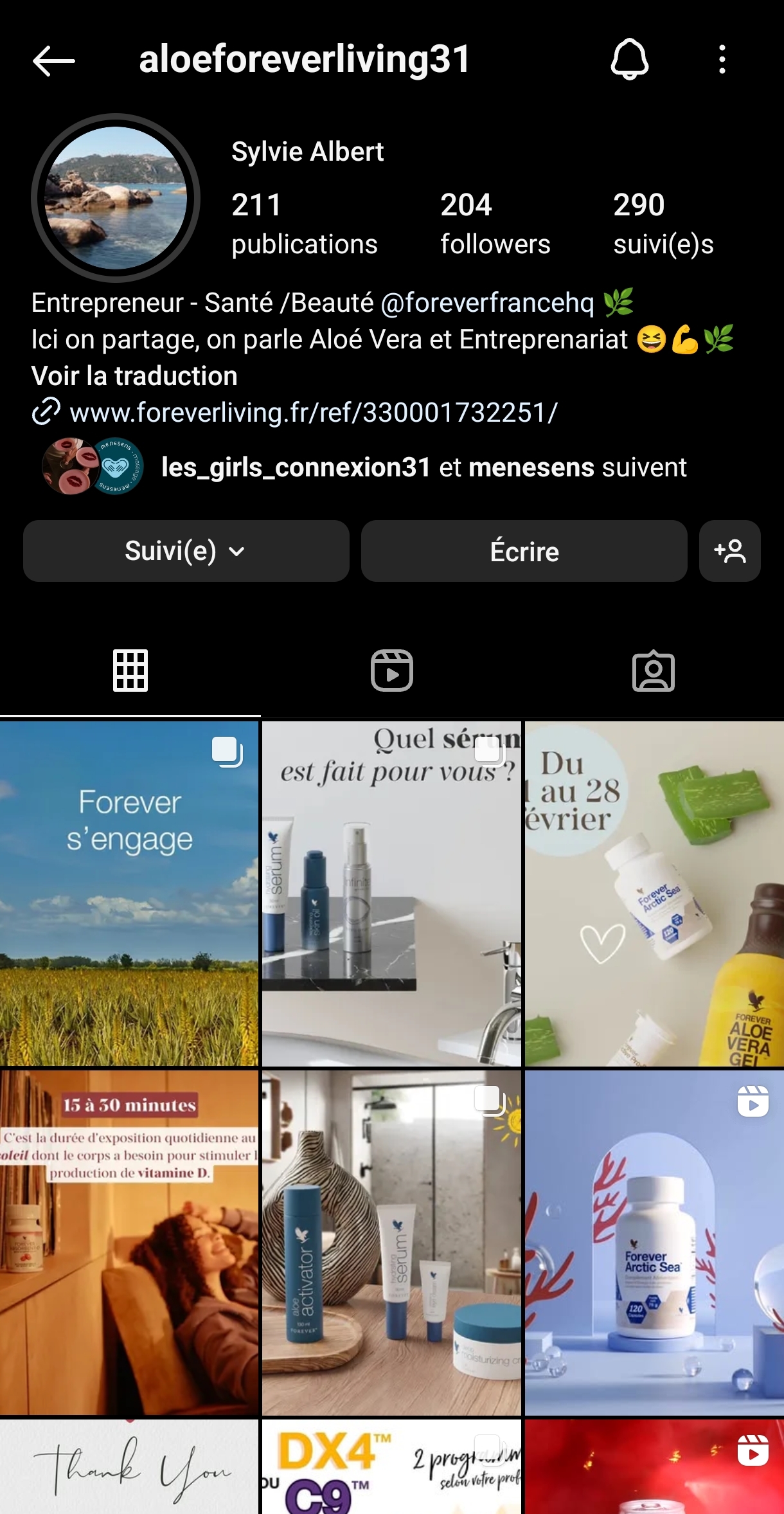The image size is (784, 1514).
Task: Open the foreverliving.fr referral link
Action: (x=313, y=413)
